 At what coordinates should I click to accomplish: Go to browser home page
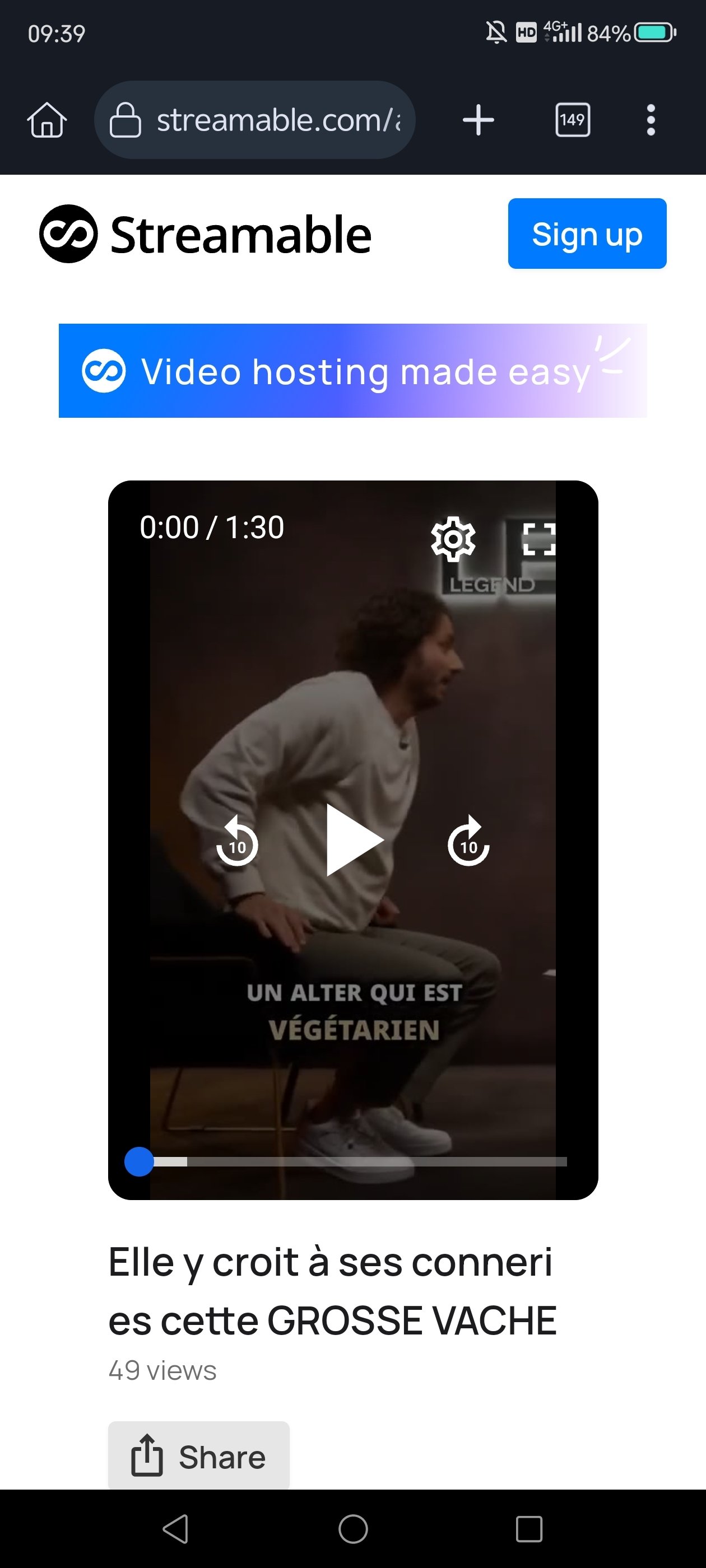pyautogui.click(x=47, y=120)
